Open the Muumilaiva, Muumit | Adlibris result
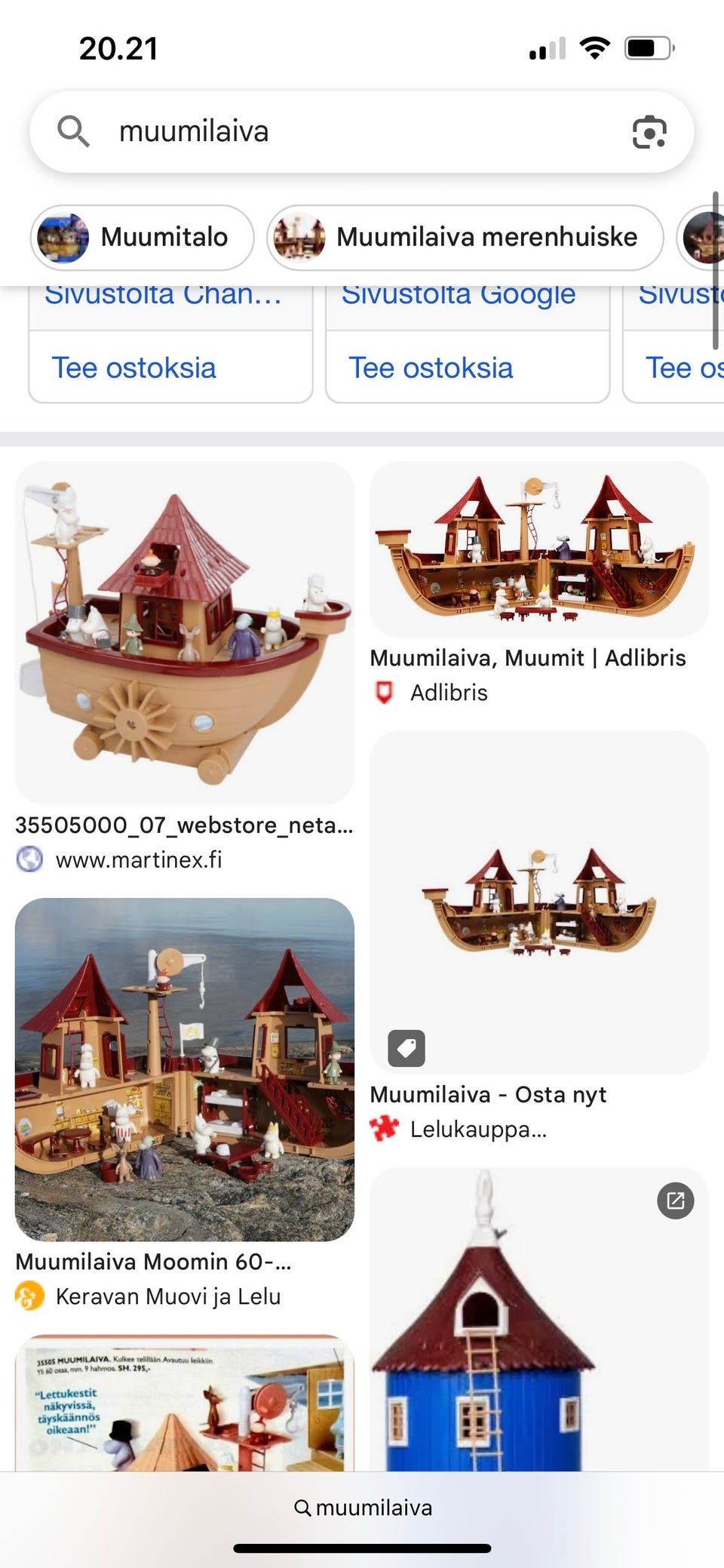Screen dimensions: 724x1568 [527, 657]
